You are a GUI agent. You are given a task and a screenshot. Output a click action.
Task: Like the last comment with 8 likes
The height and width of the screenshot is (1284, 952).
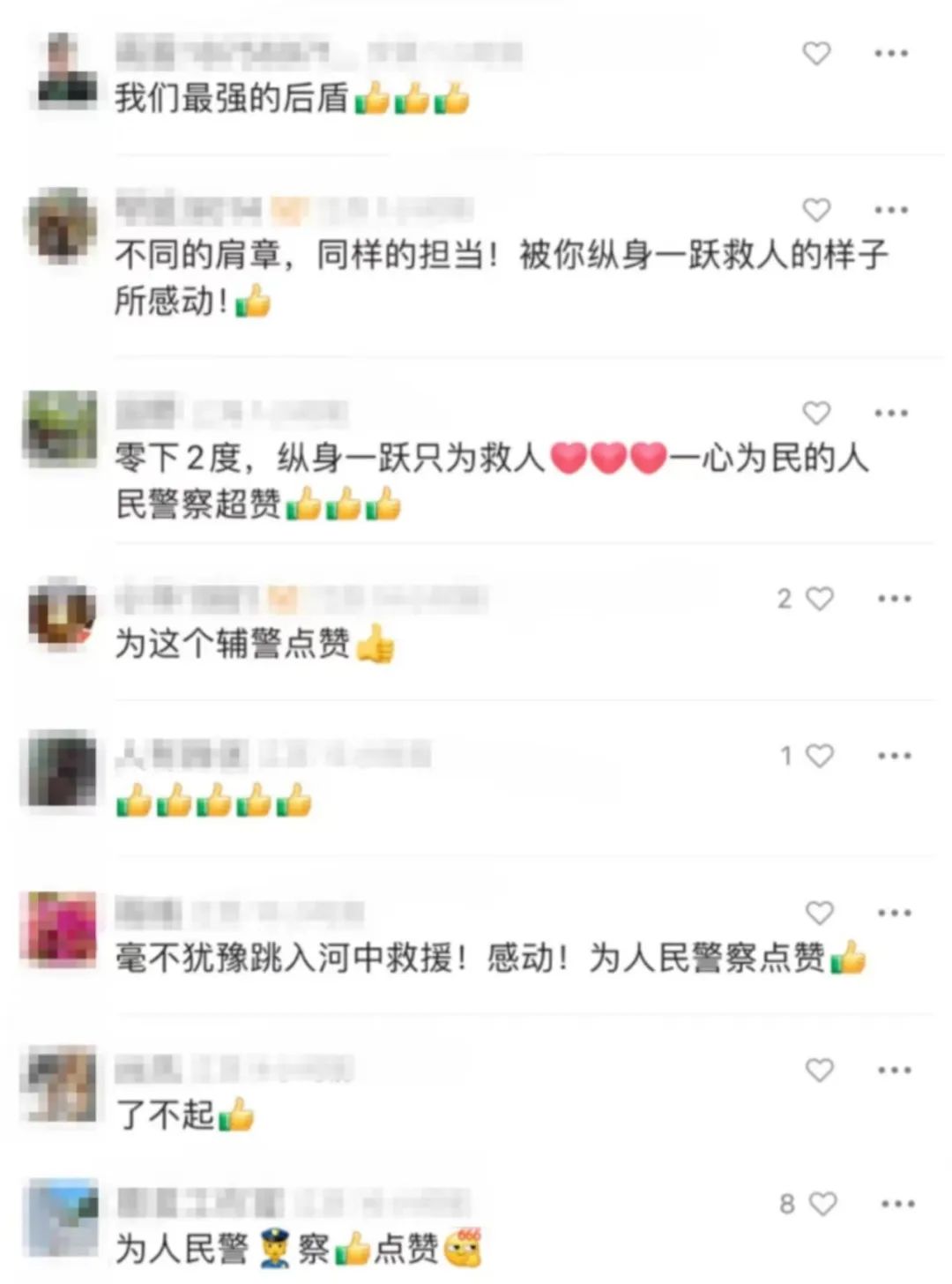tap(822, 1204)
